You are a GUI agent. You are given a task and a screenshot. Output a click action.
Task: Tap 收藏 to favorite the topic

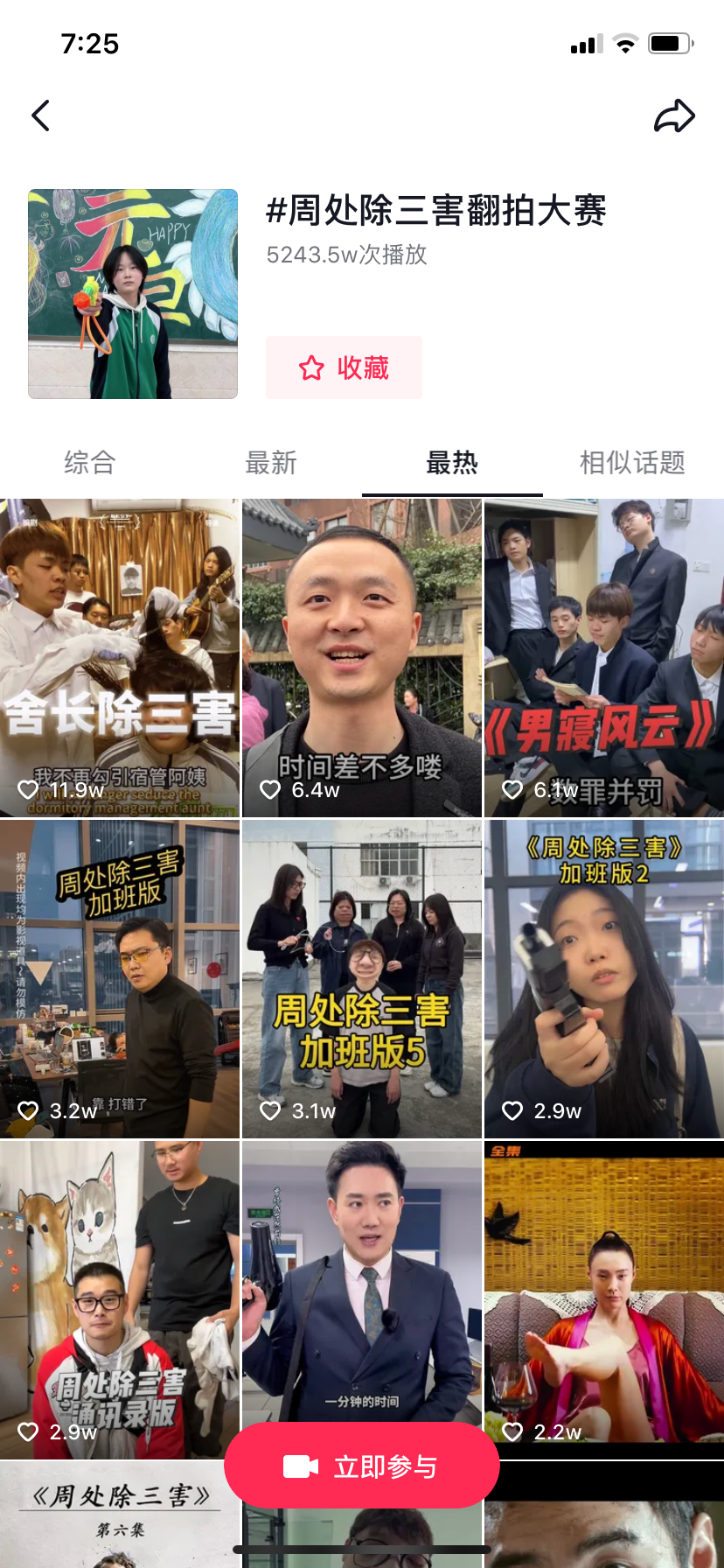point(344,367)
